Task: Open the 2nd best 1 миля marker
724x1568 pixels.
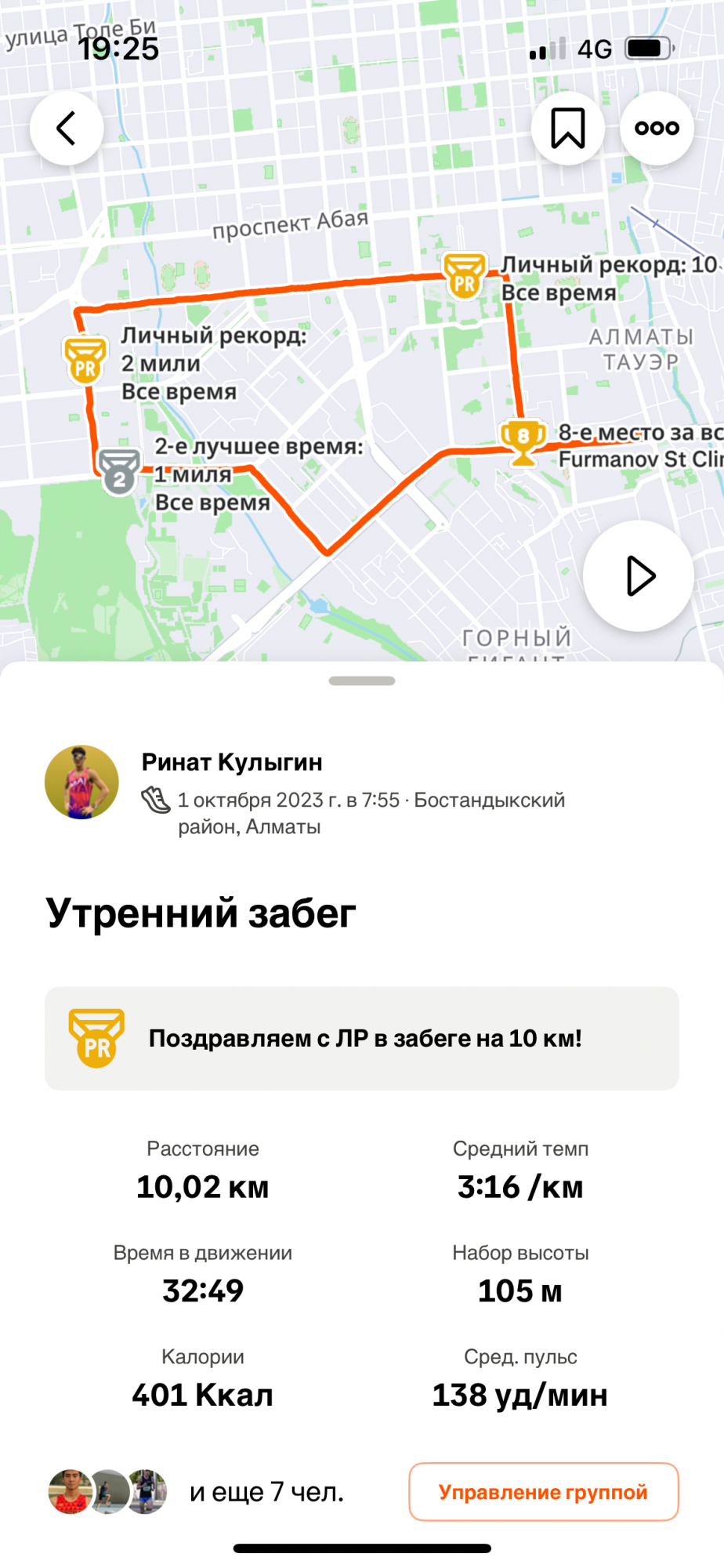Action: tap(119, 472)
